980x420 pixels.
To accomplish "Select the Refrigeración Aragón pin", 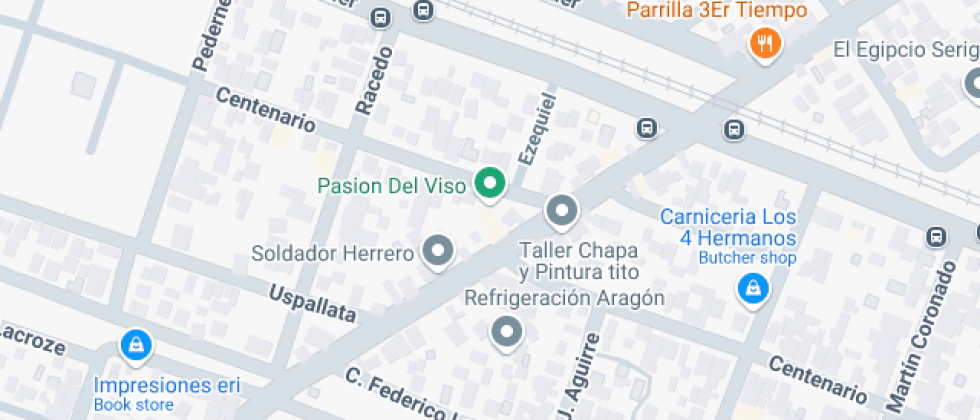I will 508,332.
